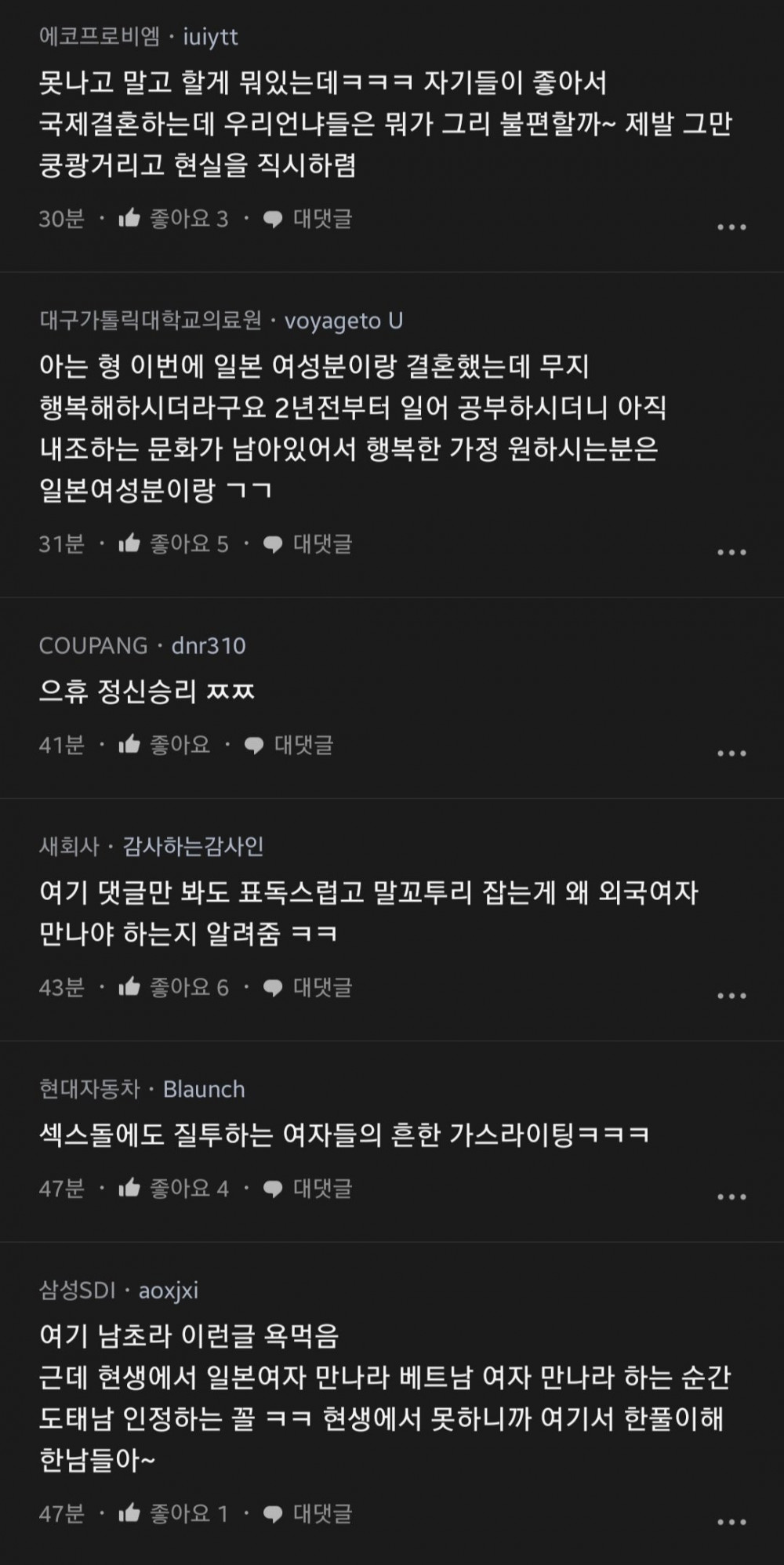This screenshot has width=784, height=1565.
Task: Like the comment by 감사하는감사인
Action: coord(172,987)
